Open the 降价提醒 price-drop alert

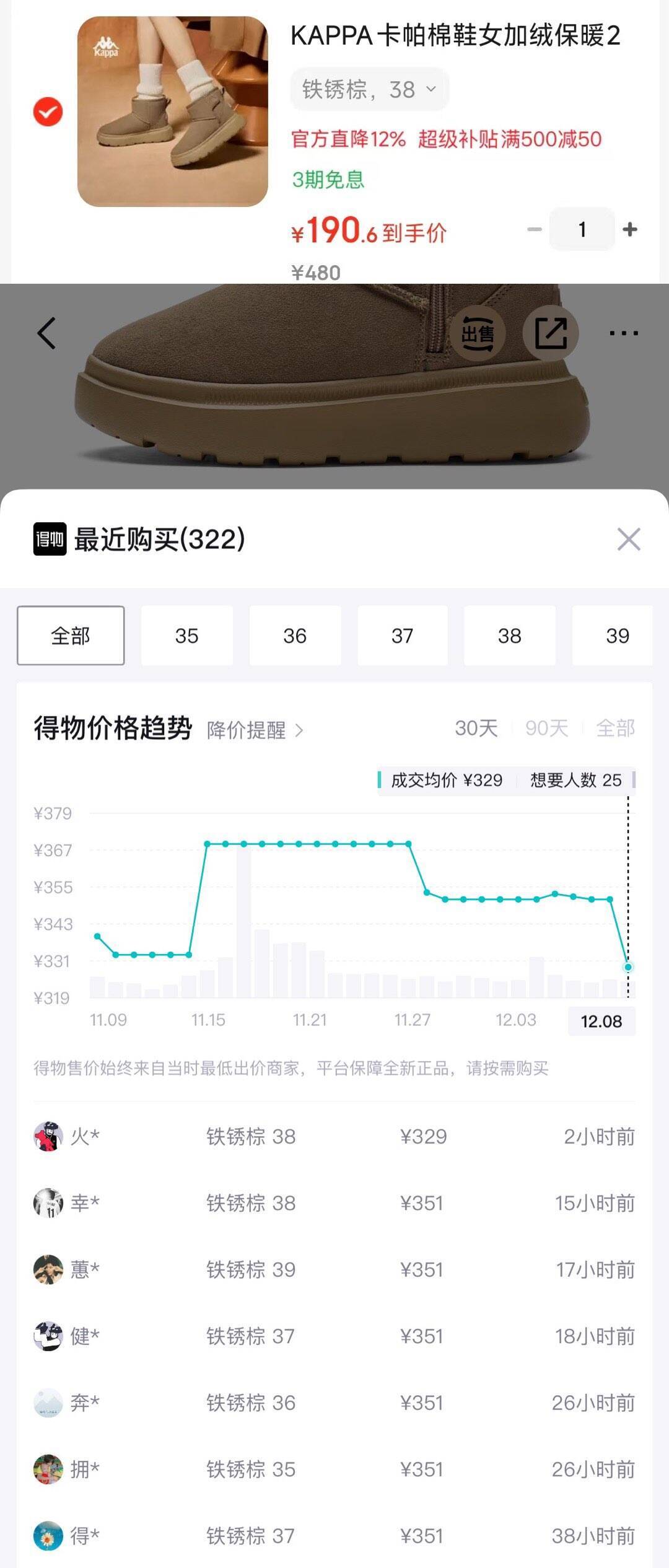[255, 730]
